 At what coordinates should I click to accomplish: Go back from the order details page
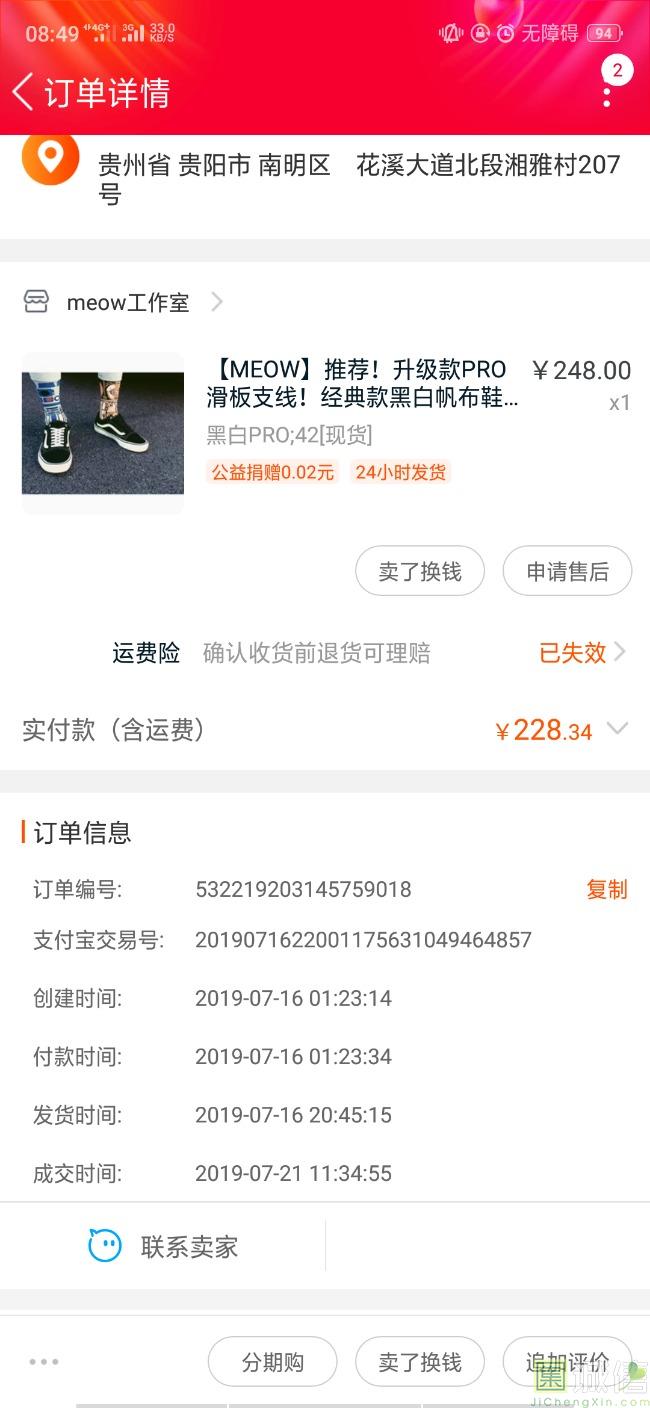point(24,92)
